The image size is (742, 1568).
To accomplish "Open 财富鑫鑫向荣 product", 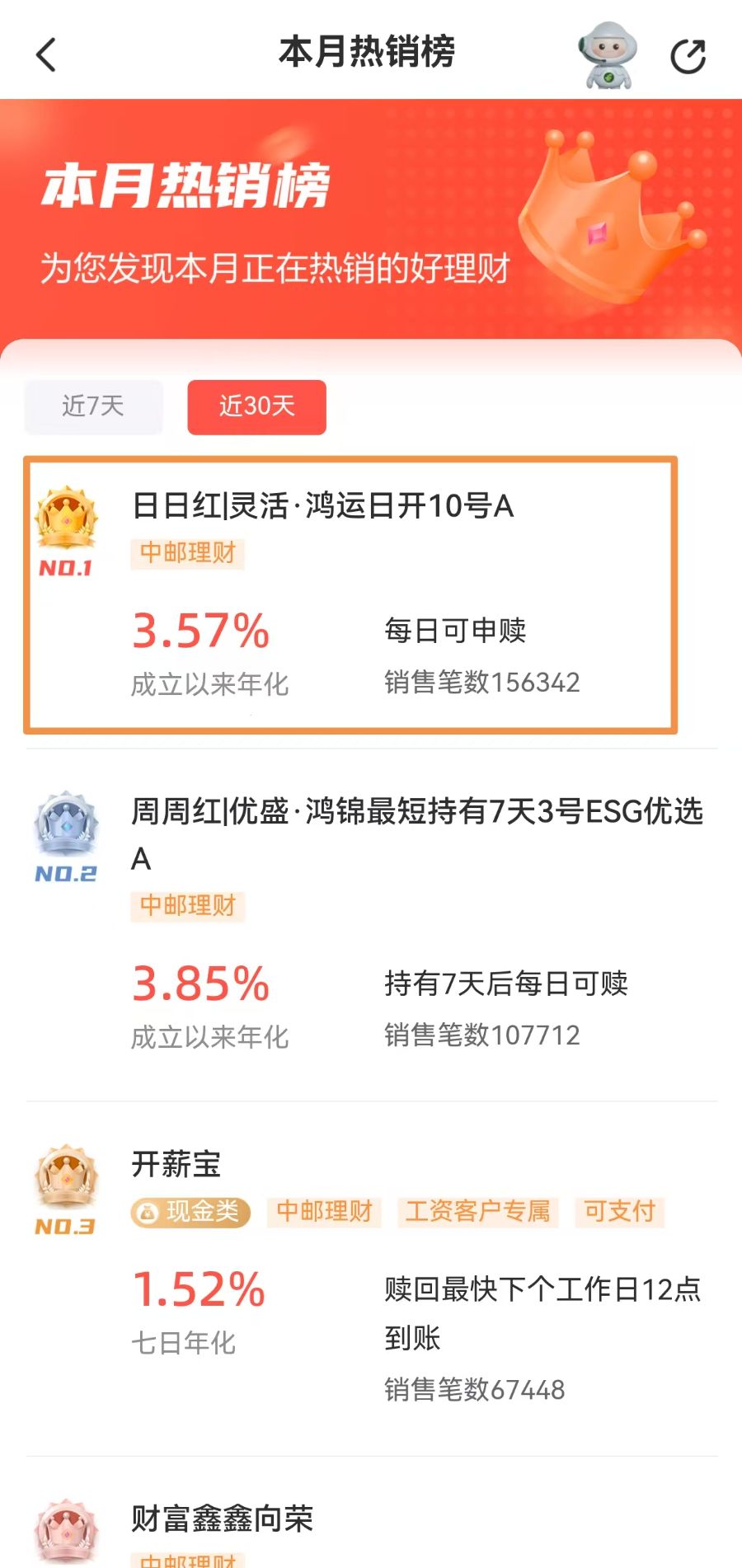I will click(223, 1518).
